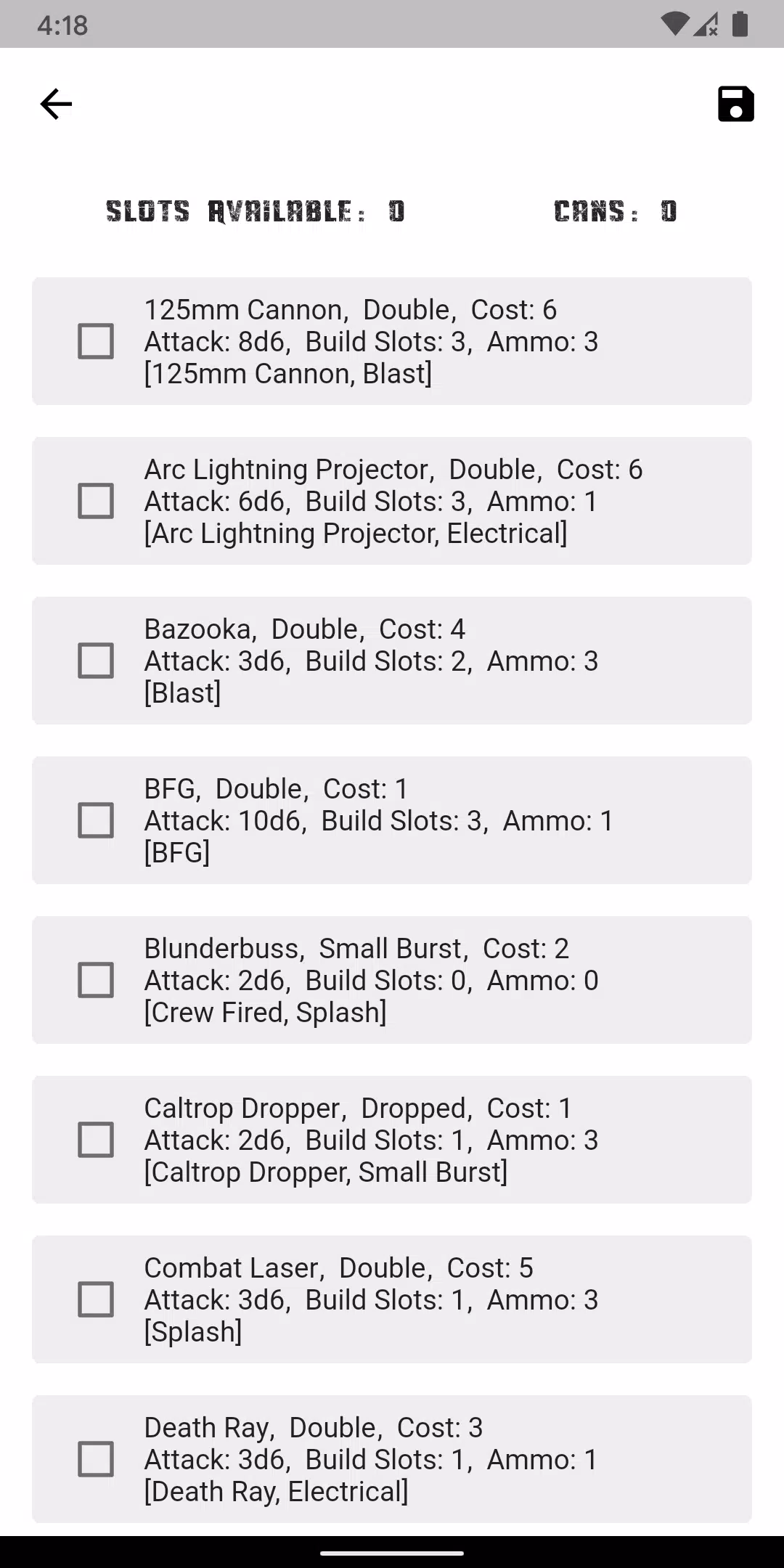This screenshot has height=1568, width=784.
Task: Tick the Bazooka weapon checkbox
Action: click(x=96, y=661)
